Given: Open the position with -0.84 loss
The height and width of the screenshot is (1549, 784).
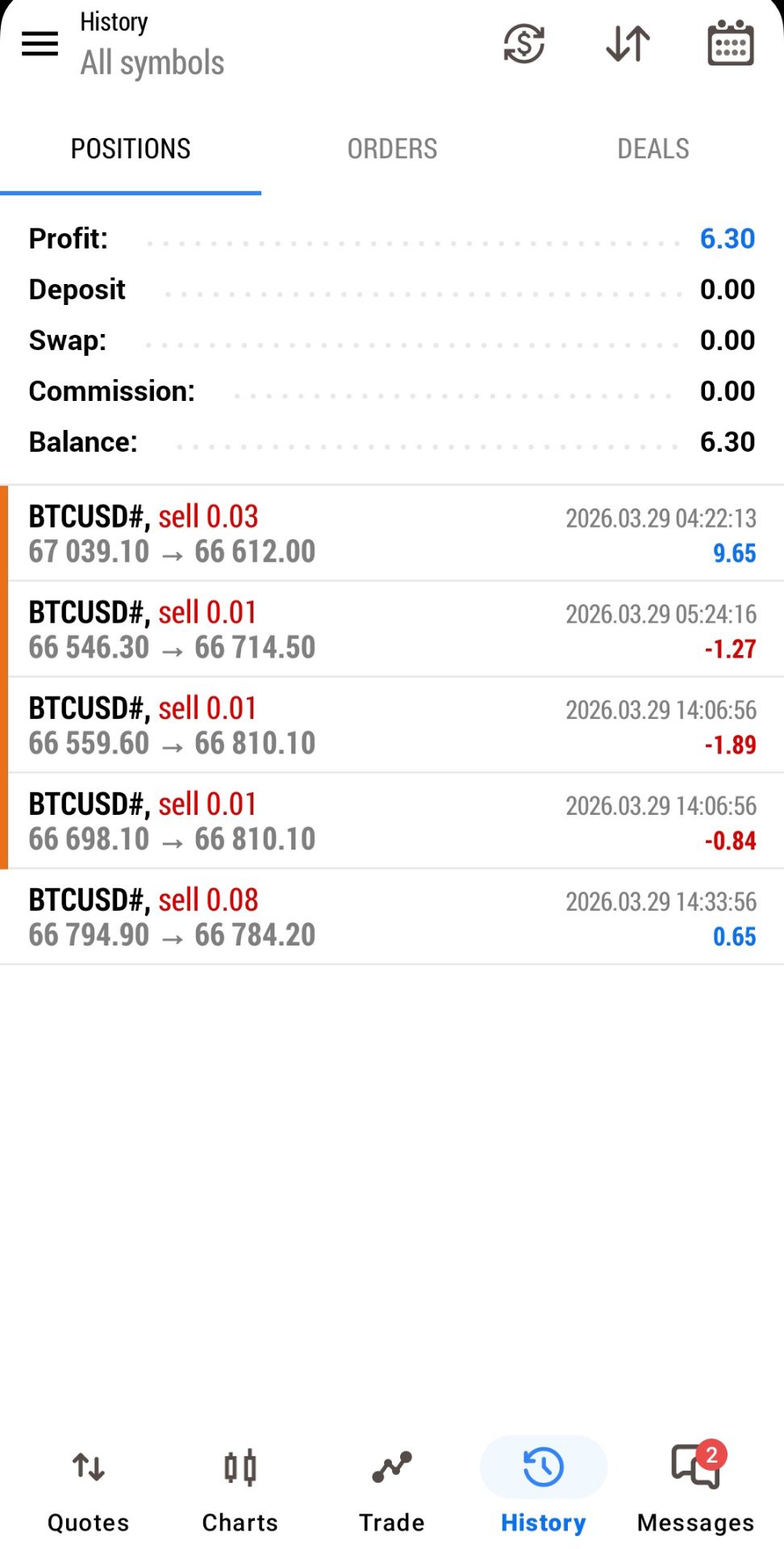Looking at the screenshot, I should pyautogui.click(x=392, y=821).
